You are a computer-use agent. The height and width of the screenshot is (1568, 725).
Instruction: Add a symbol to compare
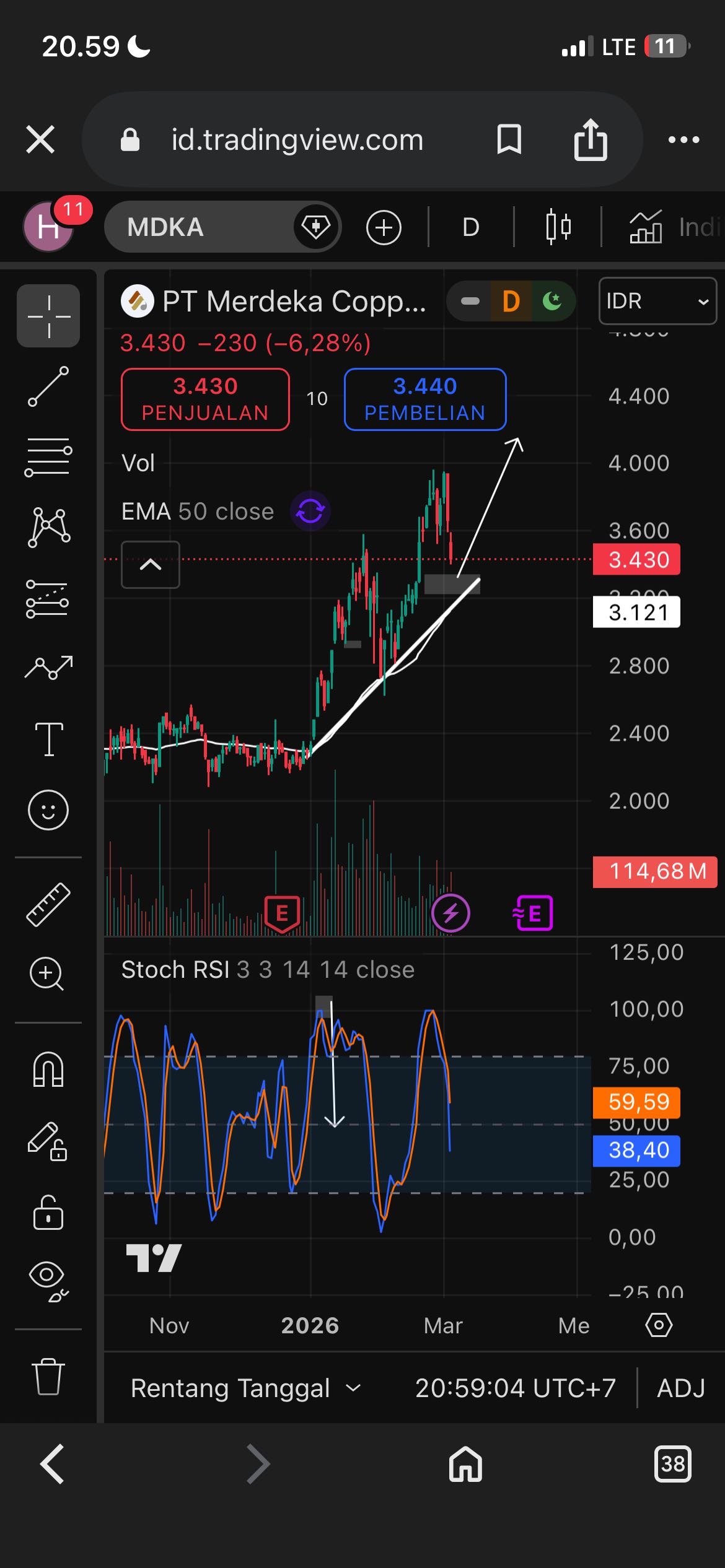tap(384, 227)
